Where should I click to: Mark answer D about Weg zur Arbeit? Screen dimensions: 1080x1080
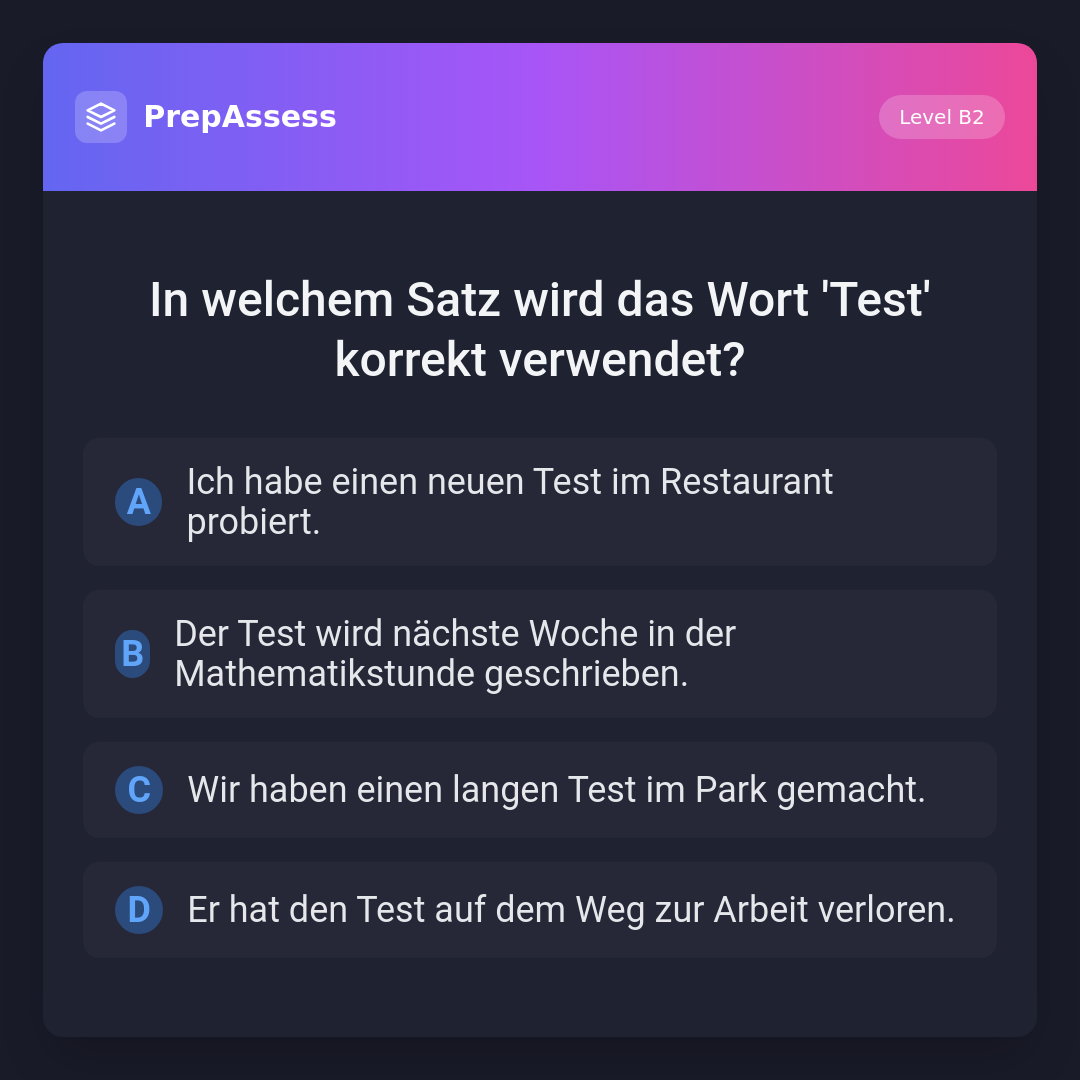tap(539, 910)
